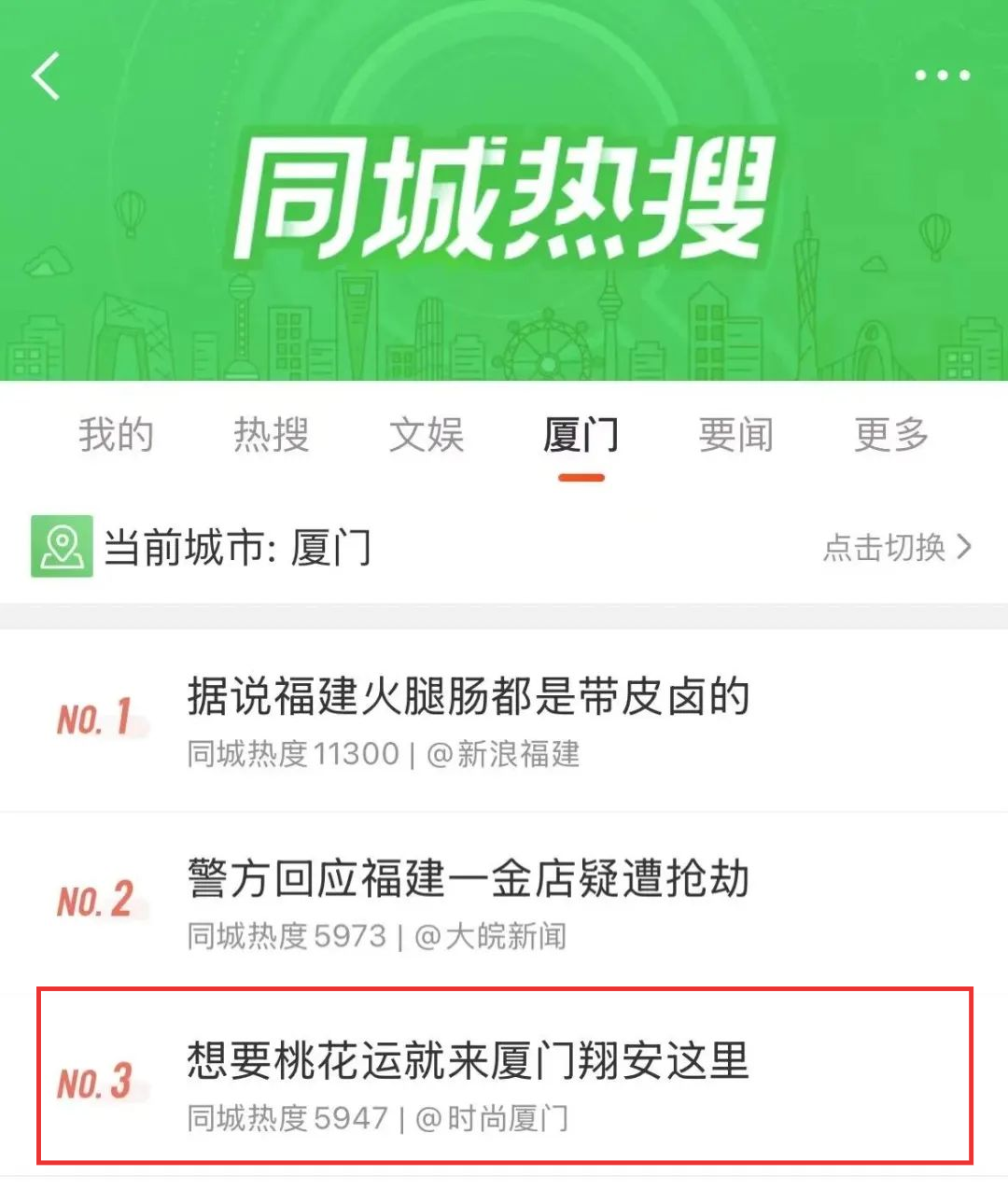Open the No.1 topic 据说福建火腿肠都是带皮卤的
Screen dimensions: 1008x1189
[x=468, y=697]
